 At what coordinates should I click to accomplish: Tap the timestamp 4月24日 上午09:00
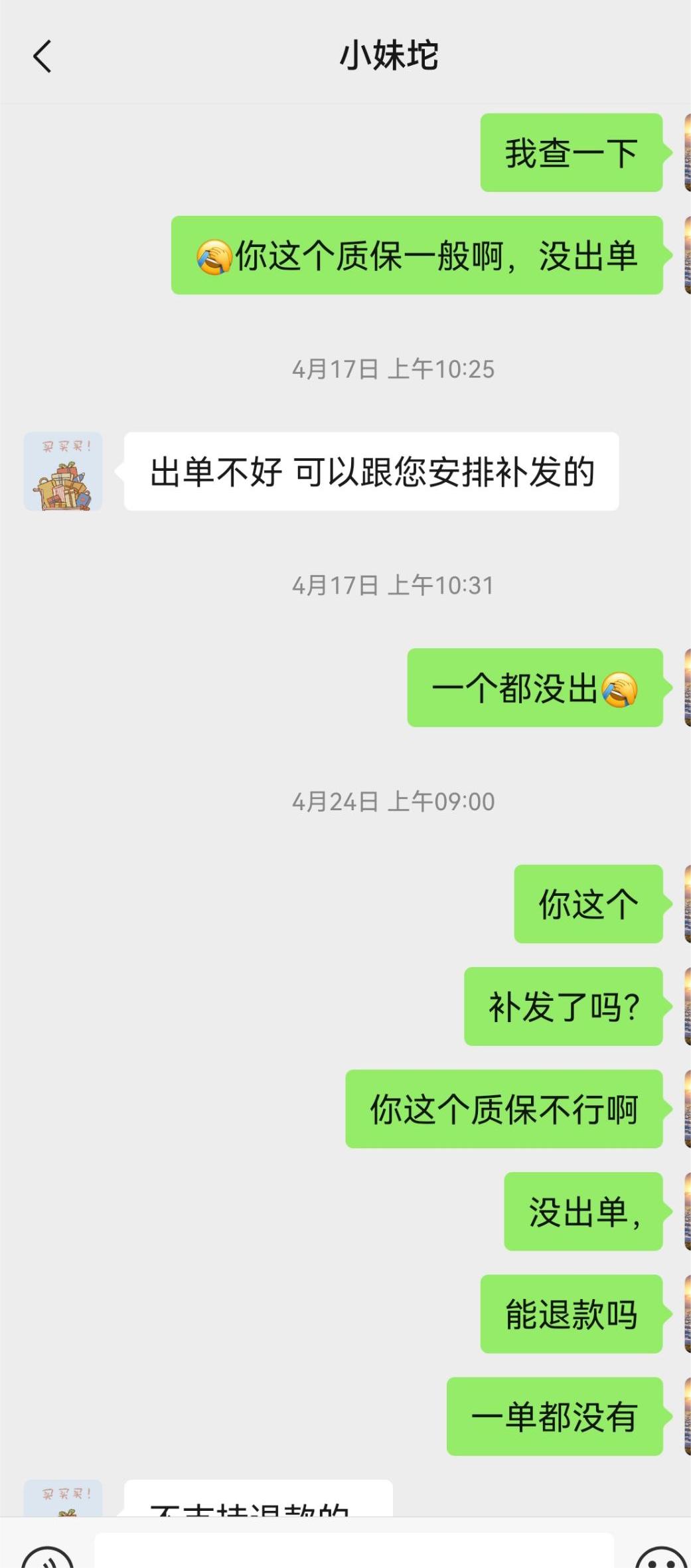click(394, 801)
